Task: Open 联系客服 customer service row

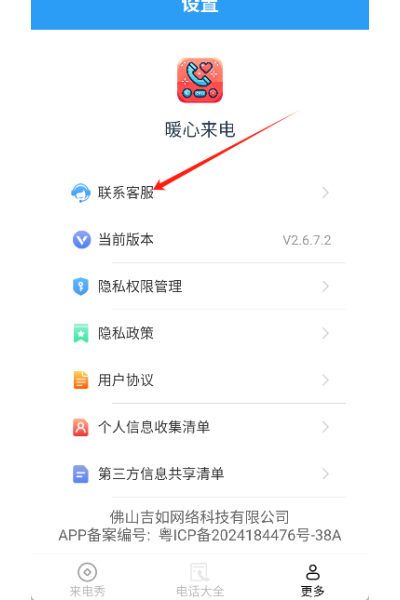Action: (200, 192)
